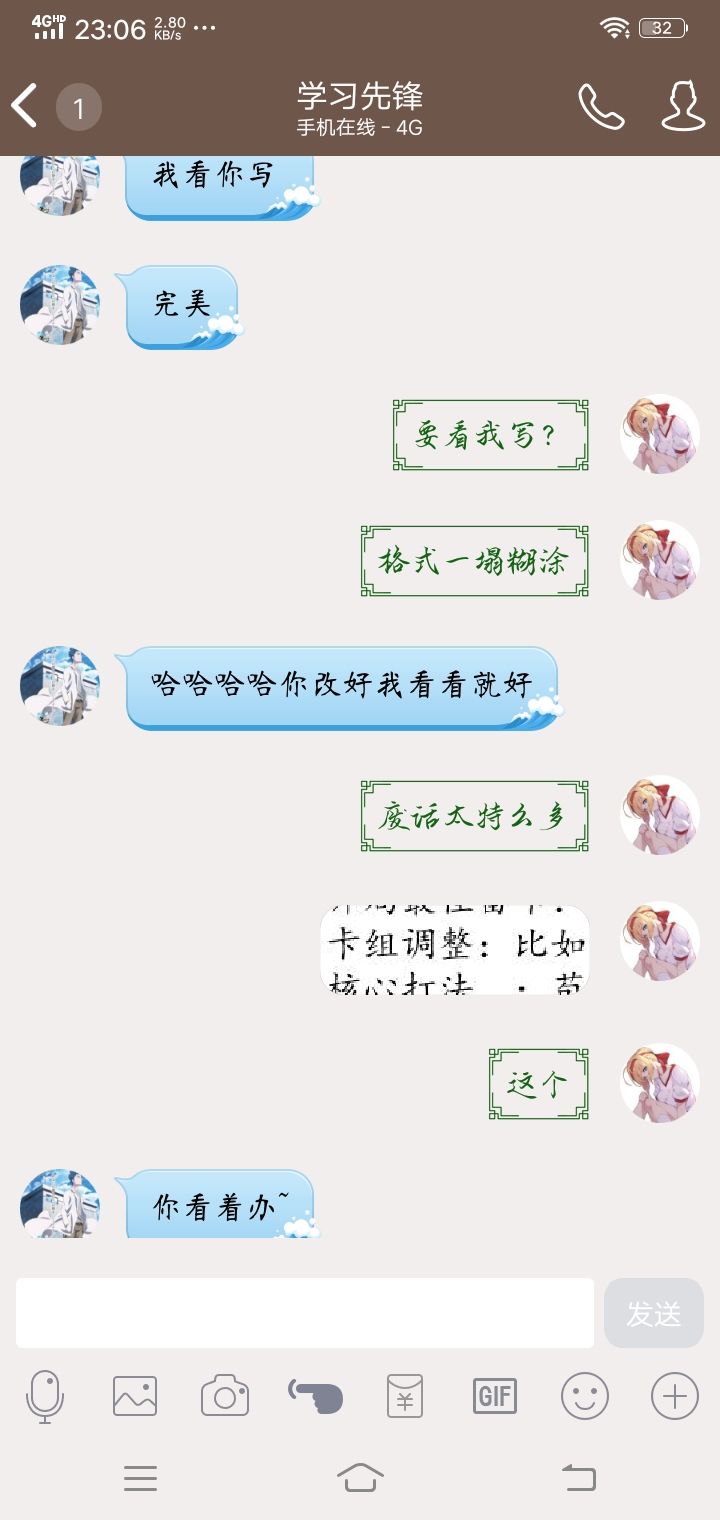Open the emoji panel with the smiley icon
The image size is (720, 1520).
click(585, 1396)
